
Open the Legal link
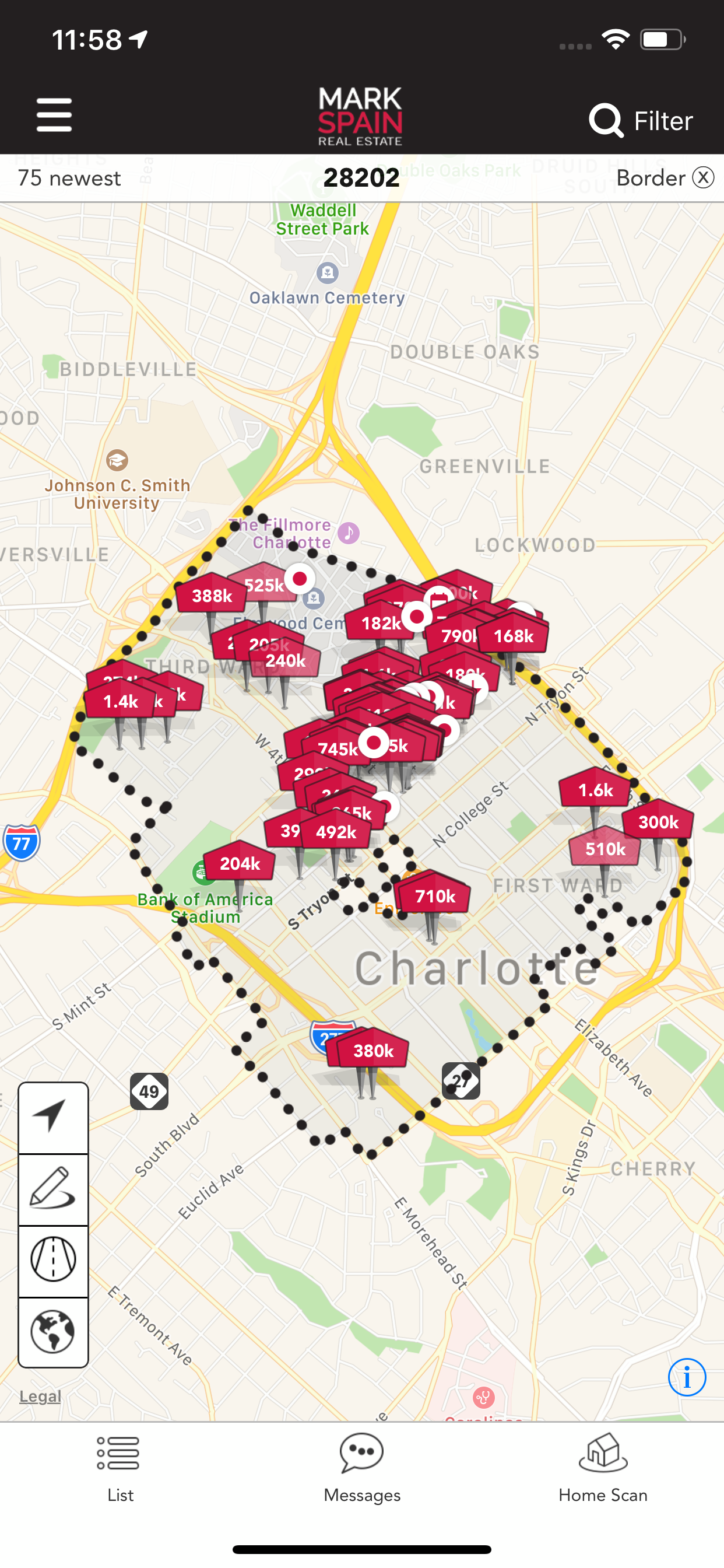[x=40, y=1396]
